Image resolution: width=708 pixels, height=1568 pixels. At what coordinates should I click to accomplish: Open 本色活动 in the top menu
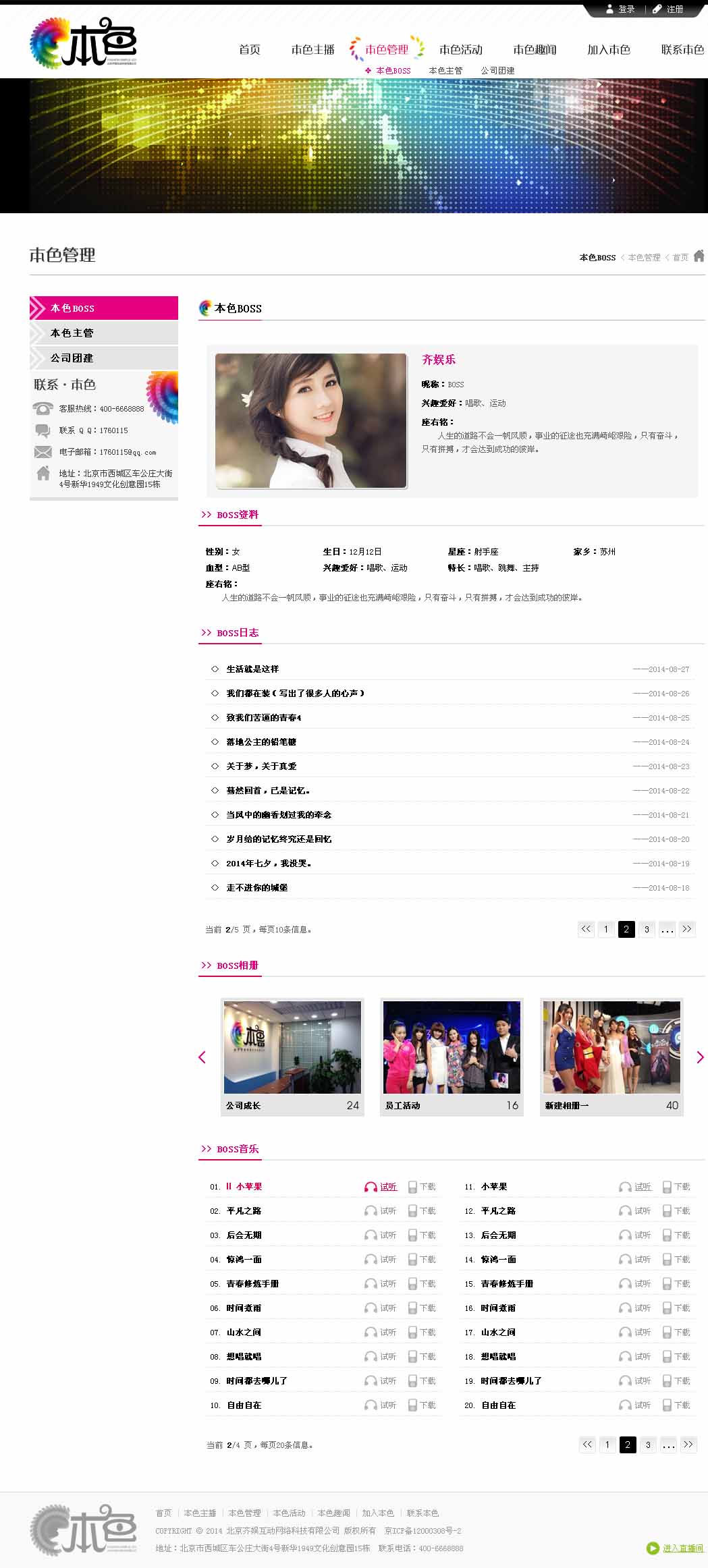tap(460, 49)
